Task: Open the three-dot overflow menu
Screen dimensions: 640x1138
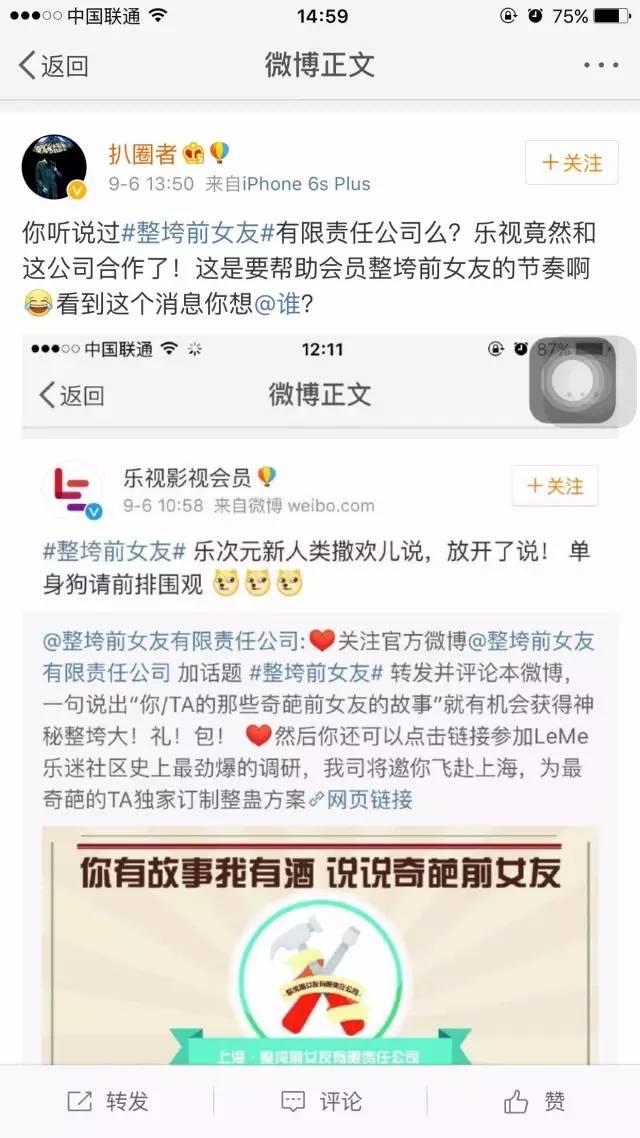Action: pos(600,65)
